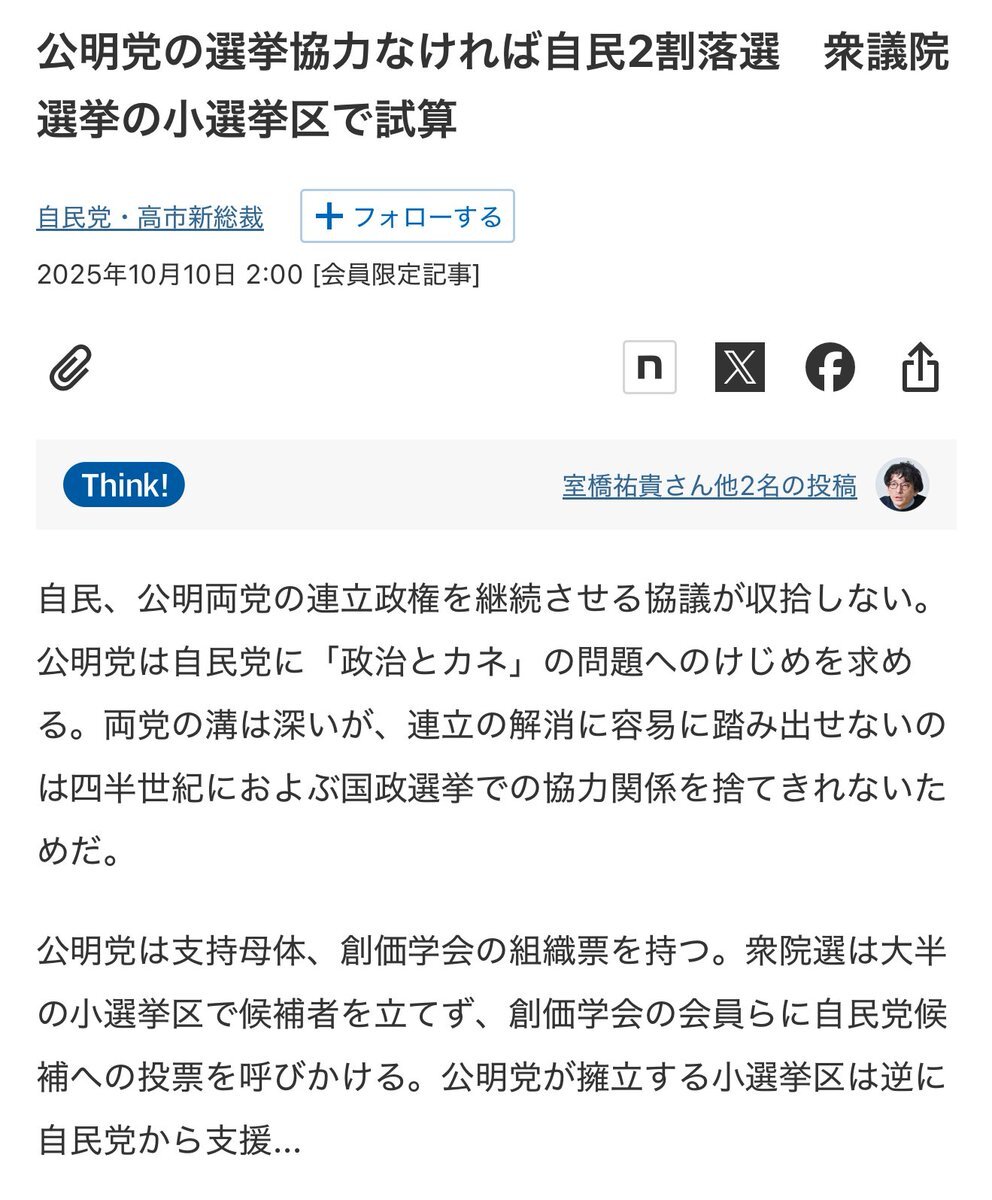Open the system share sheet icon
The width and height of the screenshot is (992, 1200).
coord(920,367)
